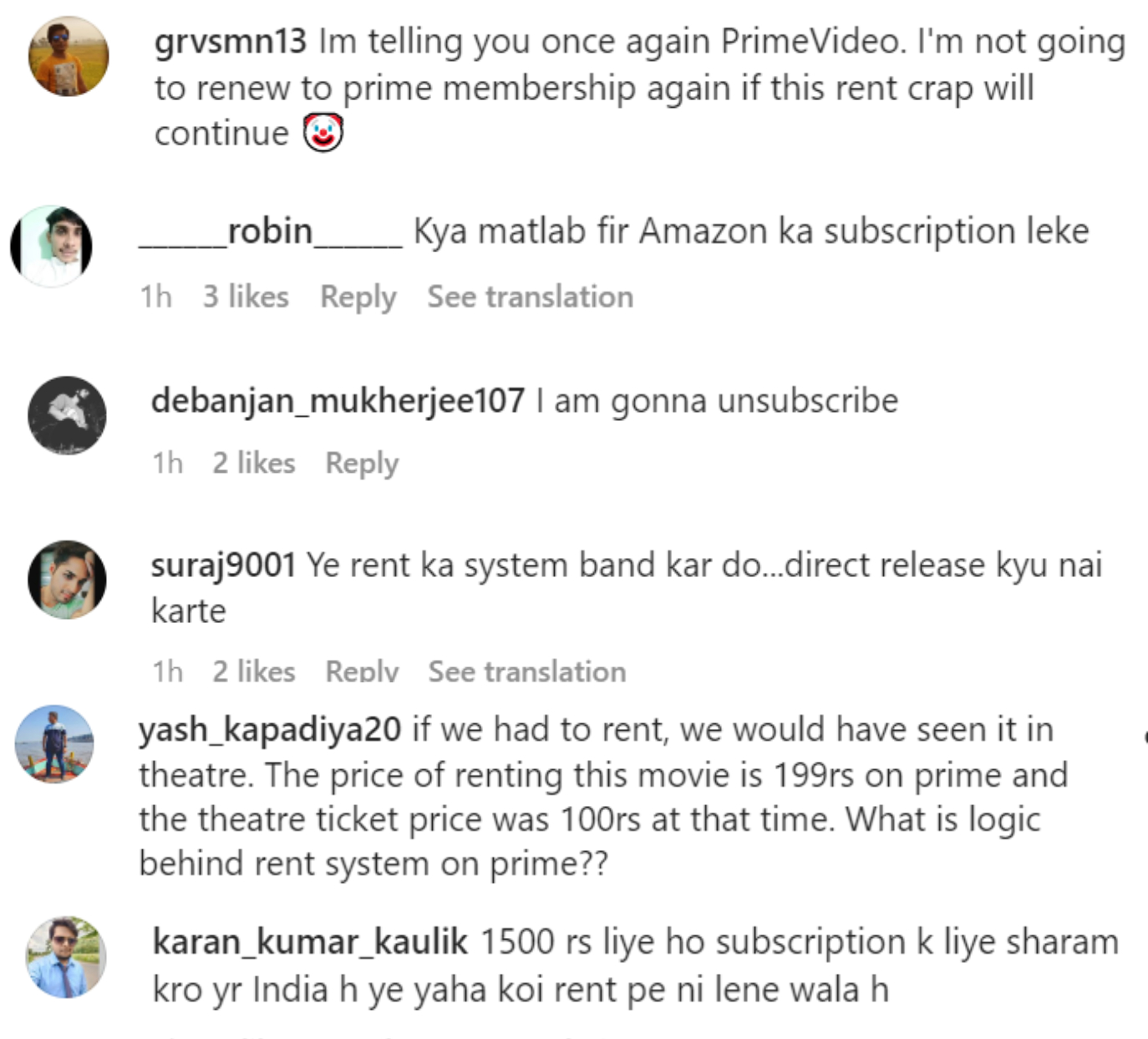Image resolution: width=1148 pixels, height=1039 pixels.
Task: Open grvsmn13's profile picture
Action: (69, 57)
